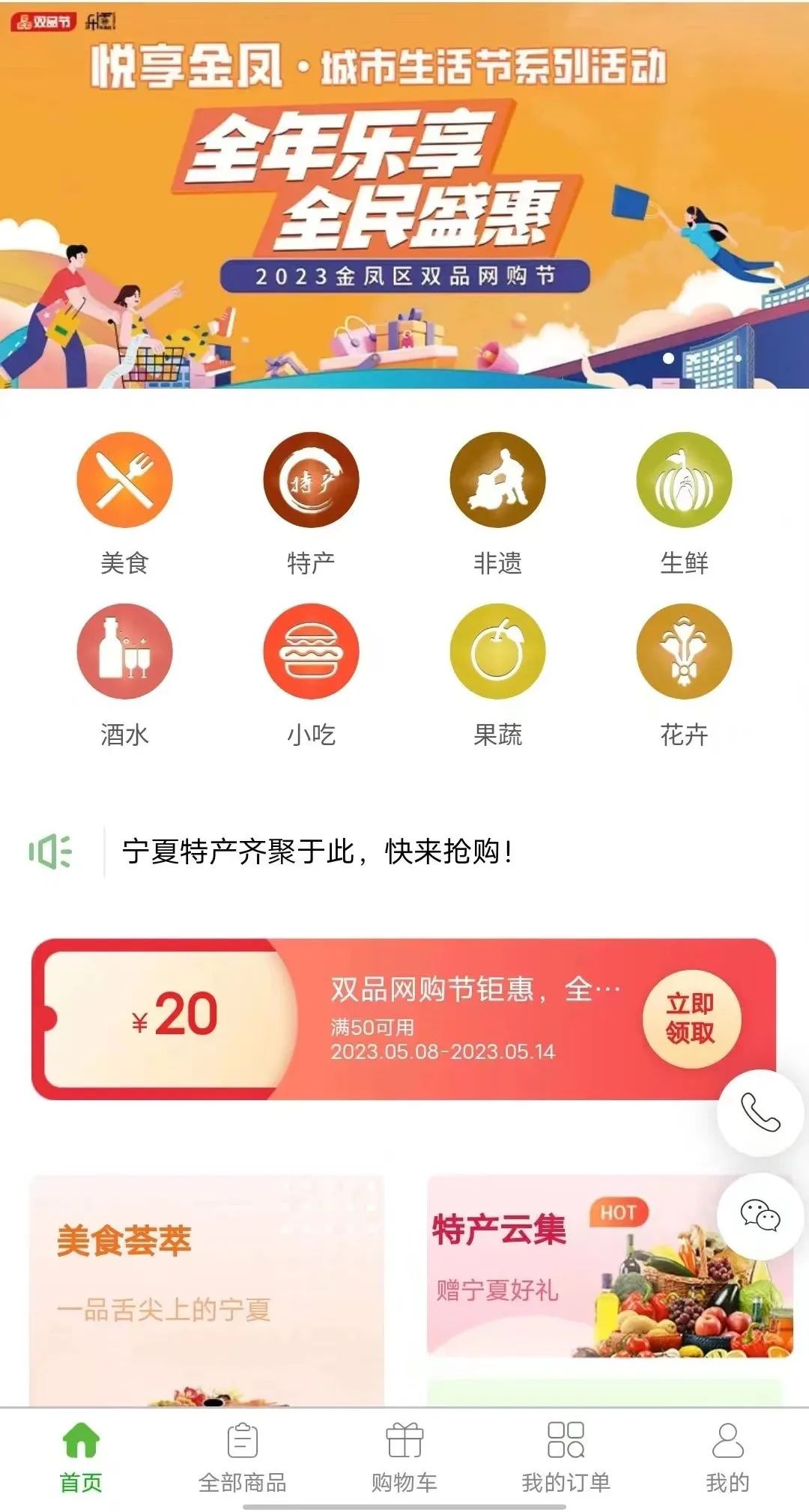Screen dimensions: 809x1512
Task: Read the 宁夏特产齐聚于此 announcement
Action: [318, 851]
